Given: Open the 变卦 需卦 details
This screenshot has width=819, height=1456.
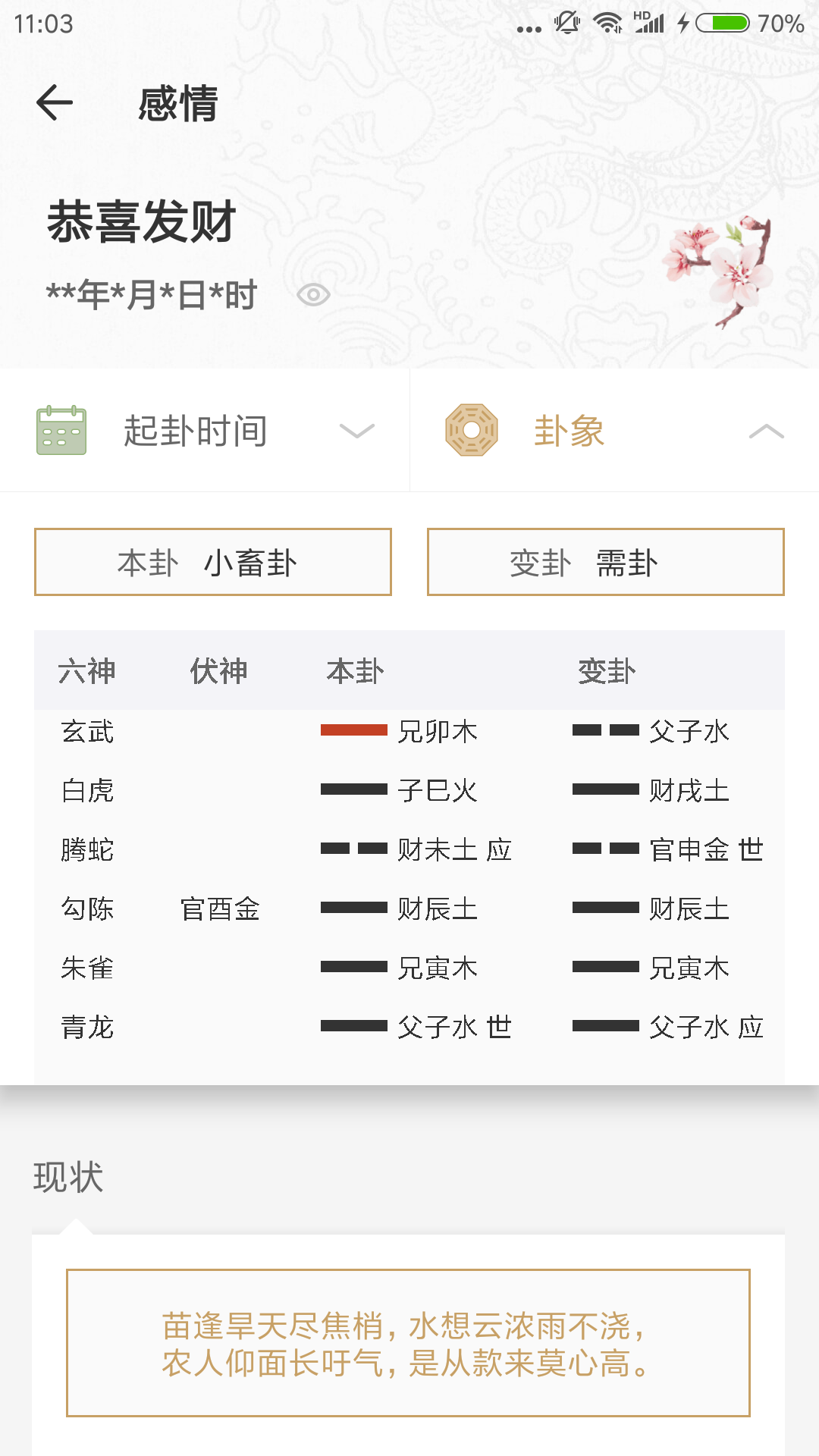Looking at the screenshot, I should pyautogui.click(x=605, y=563).
